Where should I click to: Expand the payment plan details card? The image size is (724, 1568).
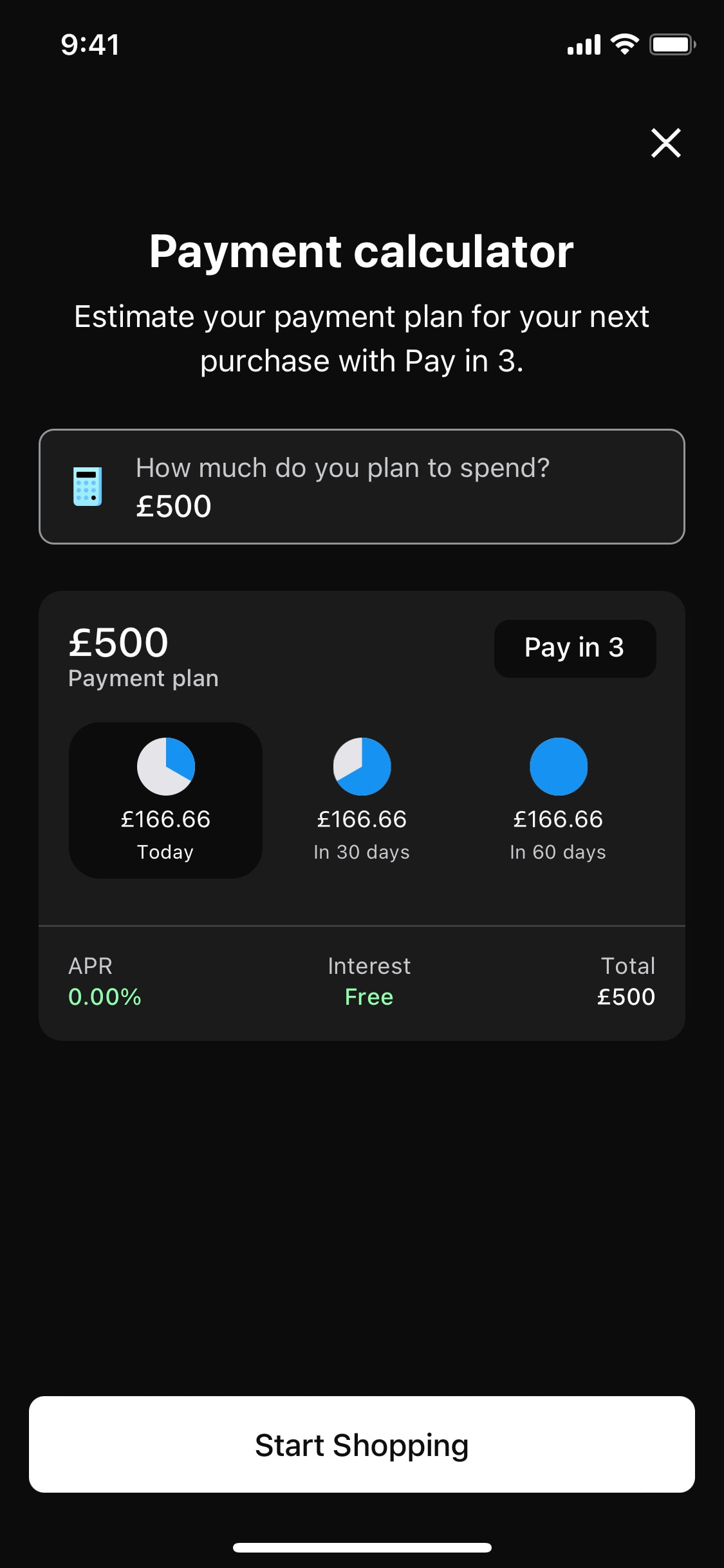[x=362, y=817]
